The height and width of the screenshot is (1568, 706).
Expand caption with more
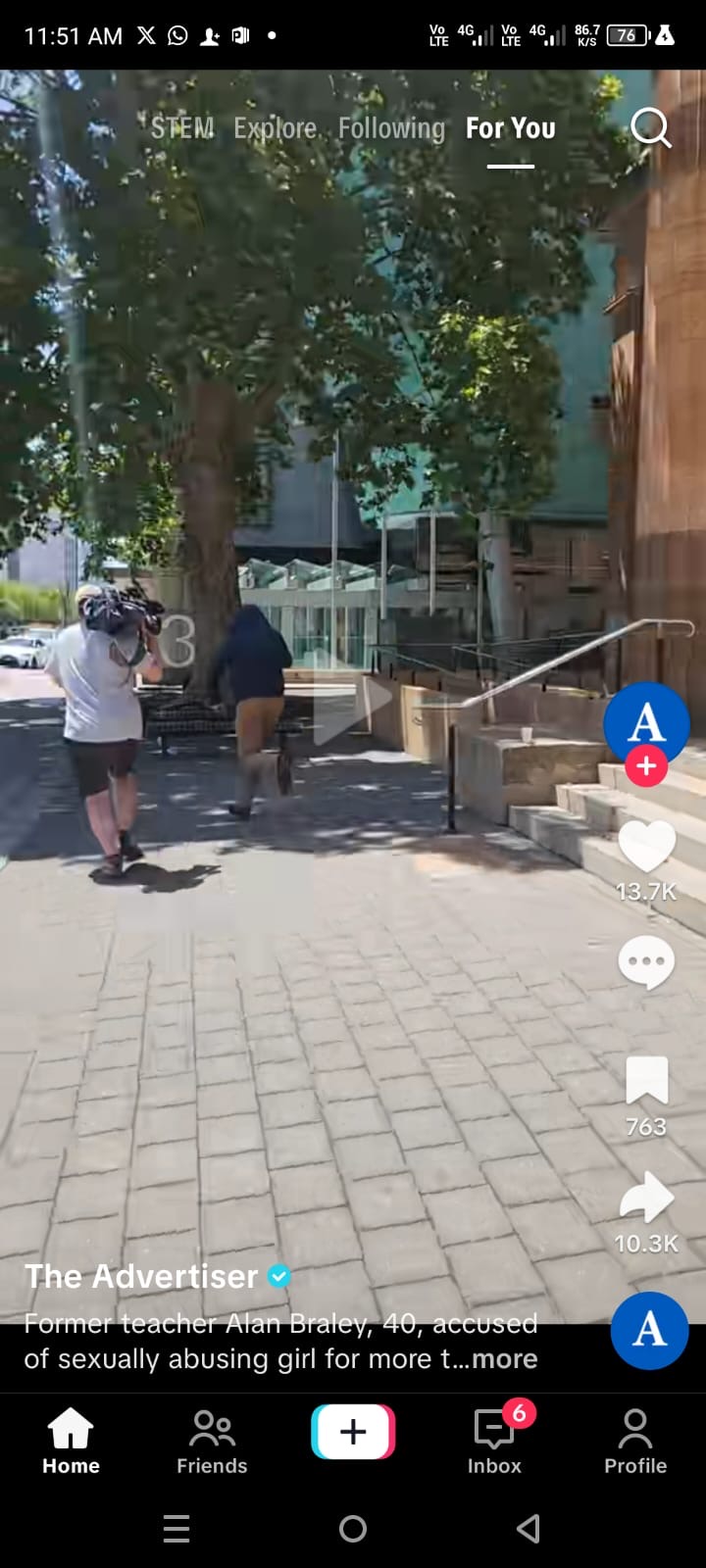coord(504,1358)
